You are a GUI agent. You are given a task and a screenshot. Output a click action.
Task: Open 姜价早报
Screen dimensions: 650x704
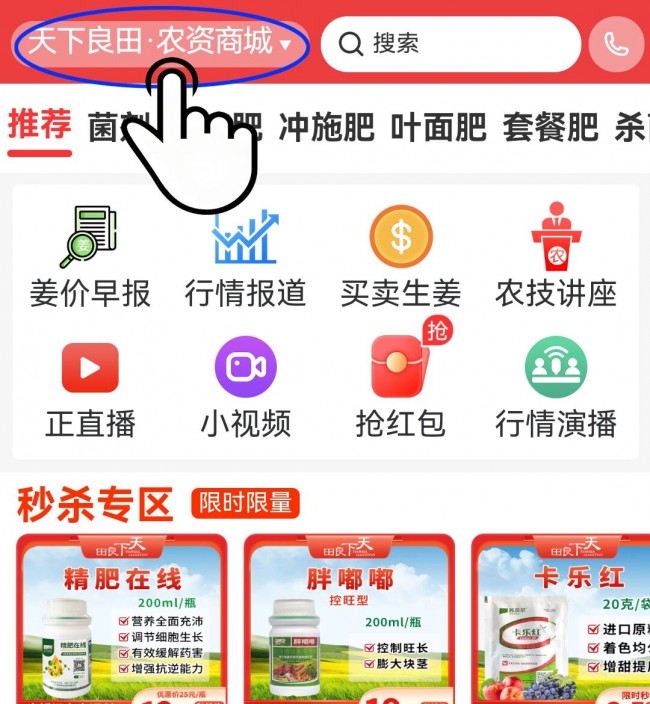pos(90,256)
